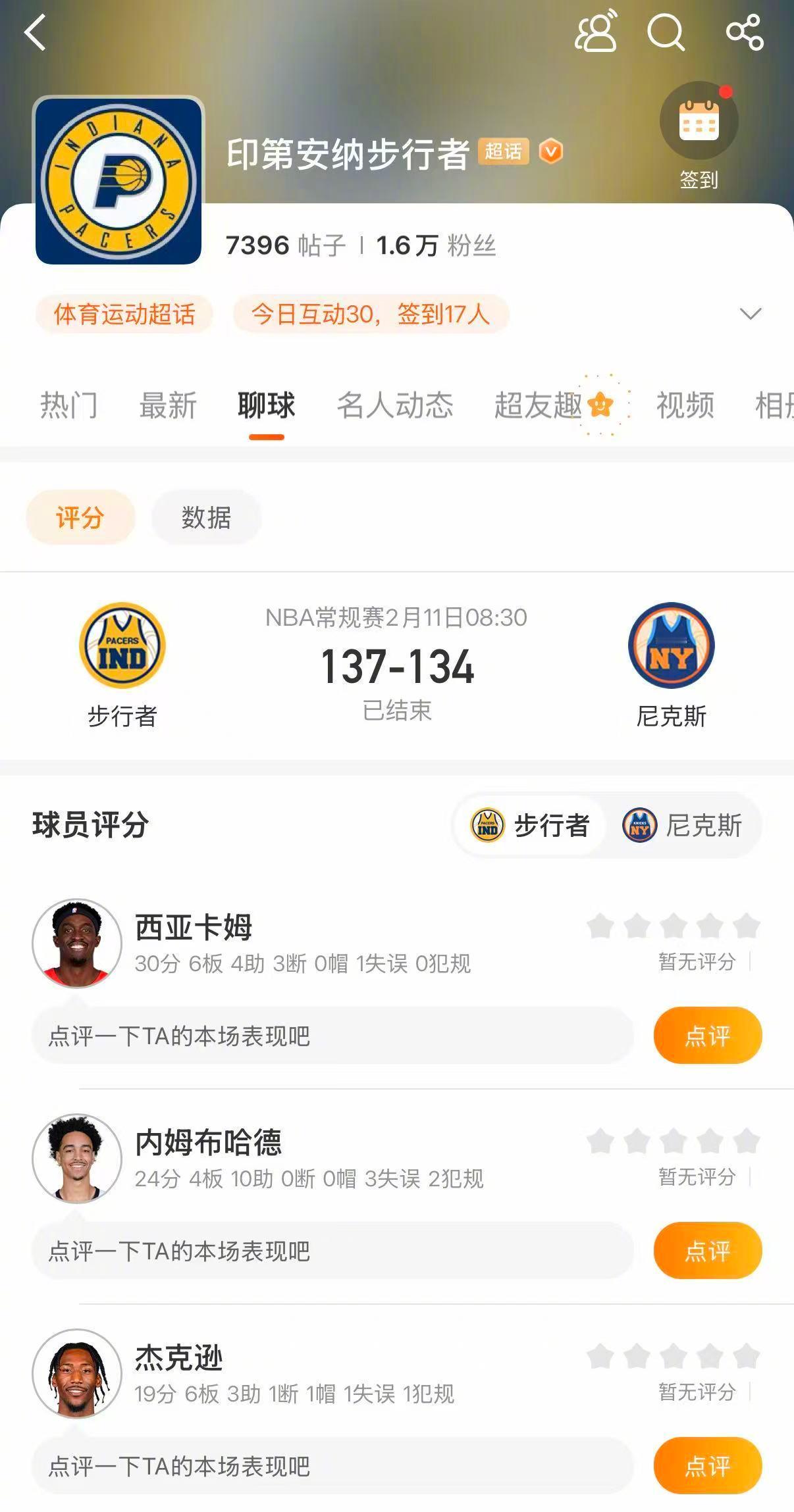Viewport: 794px width, 1512px height.
Task: Open the fans group icon in top bar
Action: 596,32
